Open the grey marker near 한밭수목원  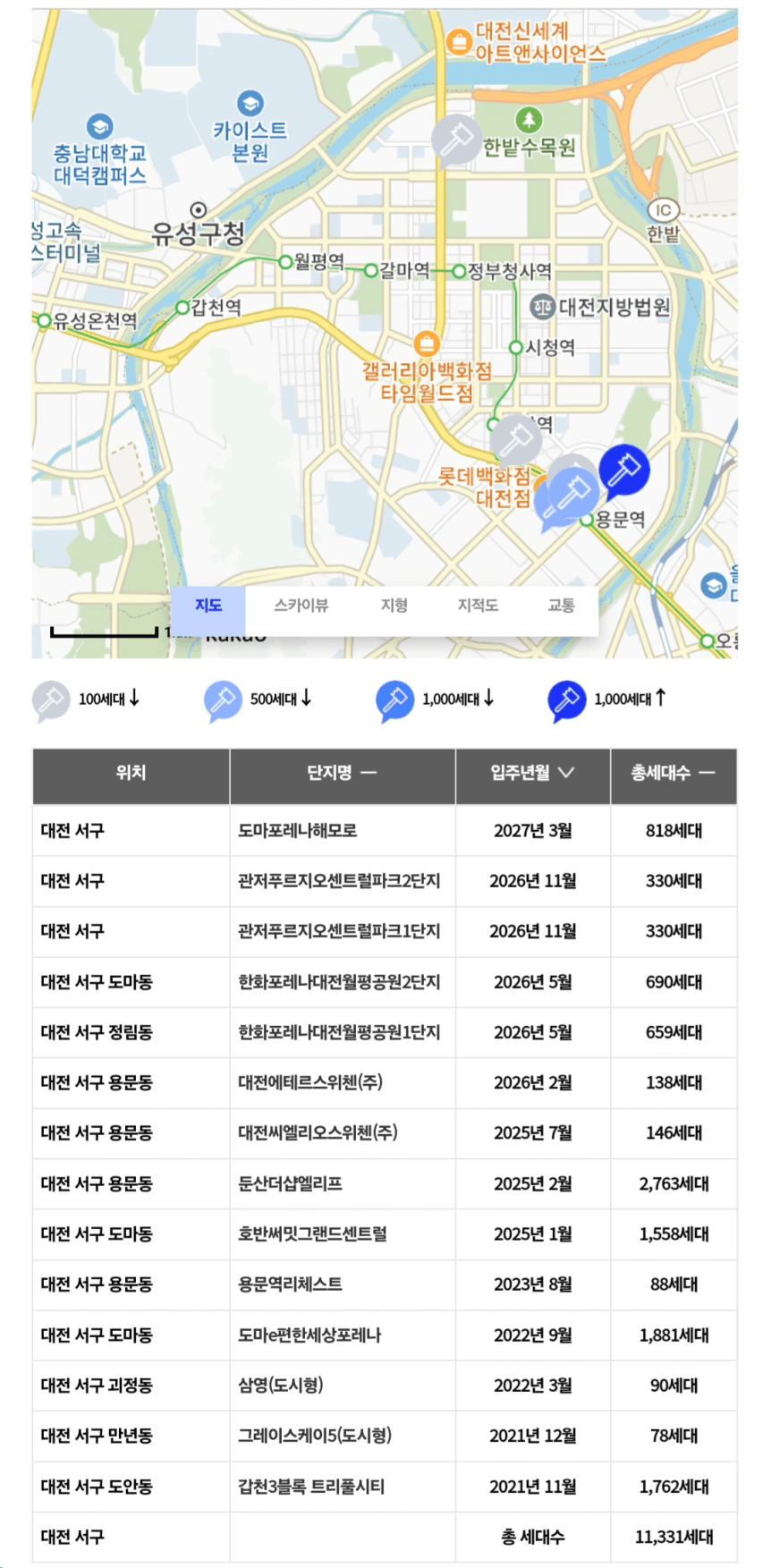coord(456,140)
